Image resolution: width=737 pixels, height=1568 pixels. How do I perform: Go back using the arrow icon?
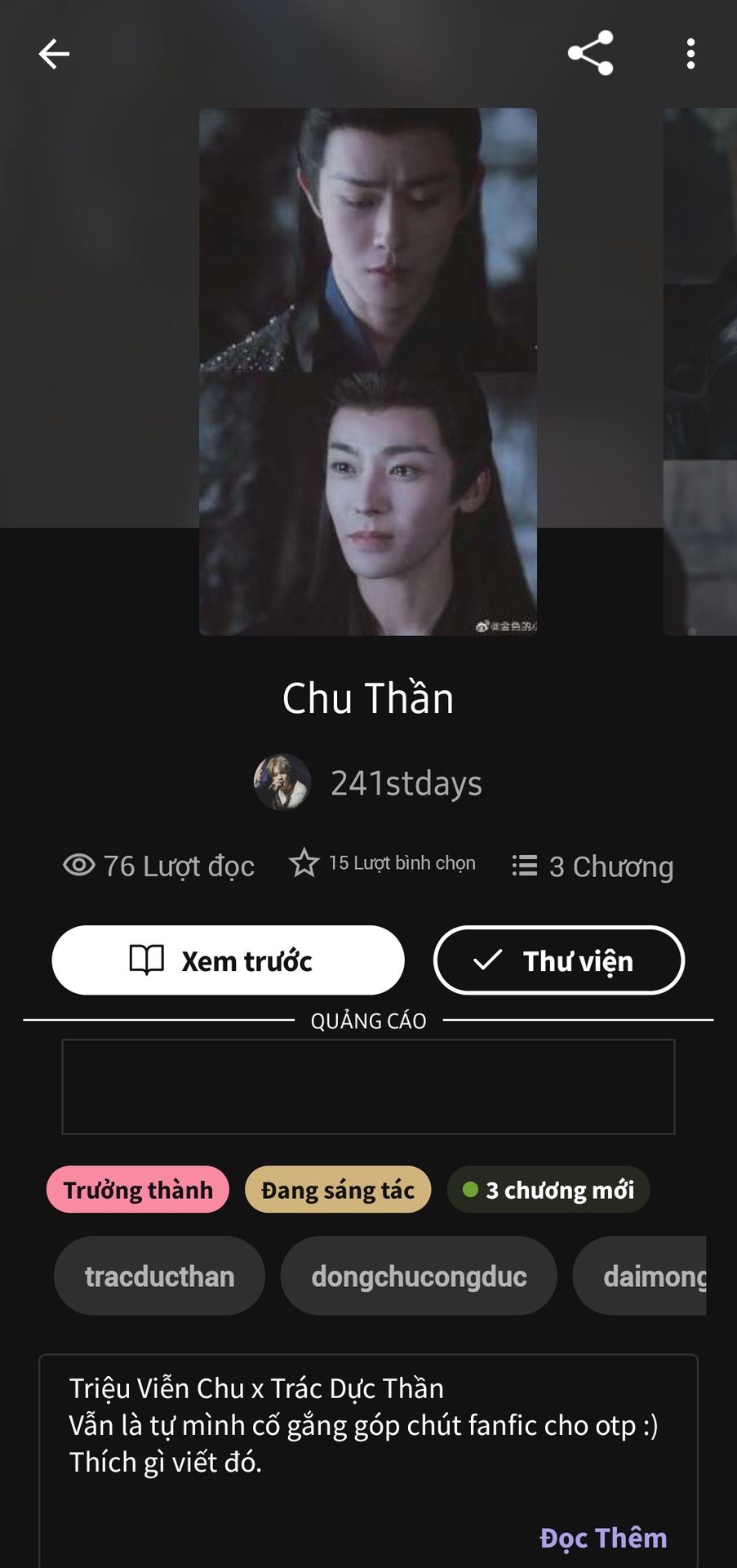pos(54,54)
